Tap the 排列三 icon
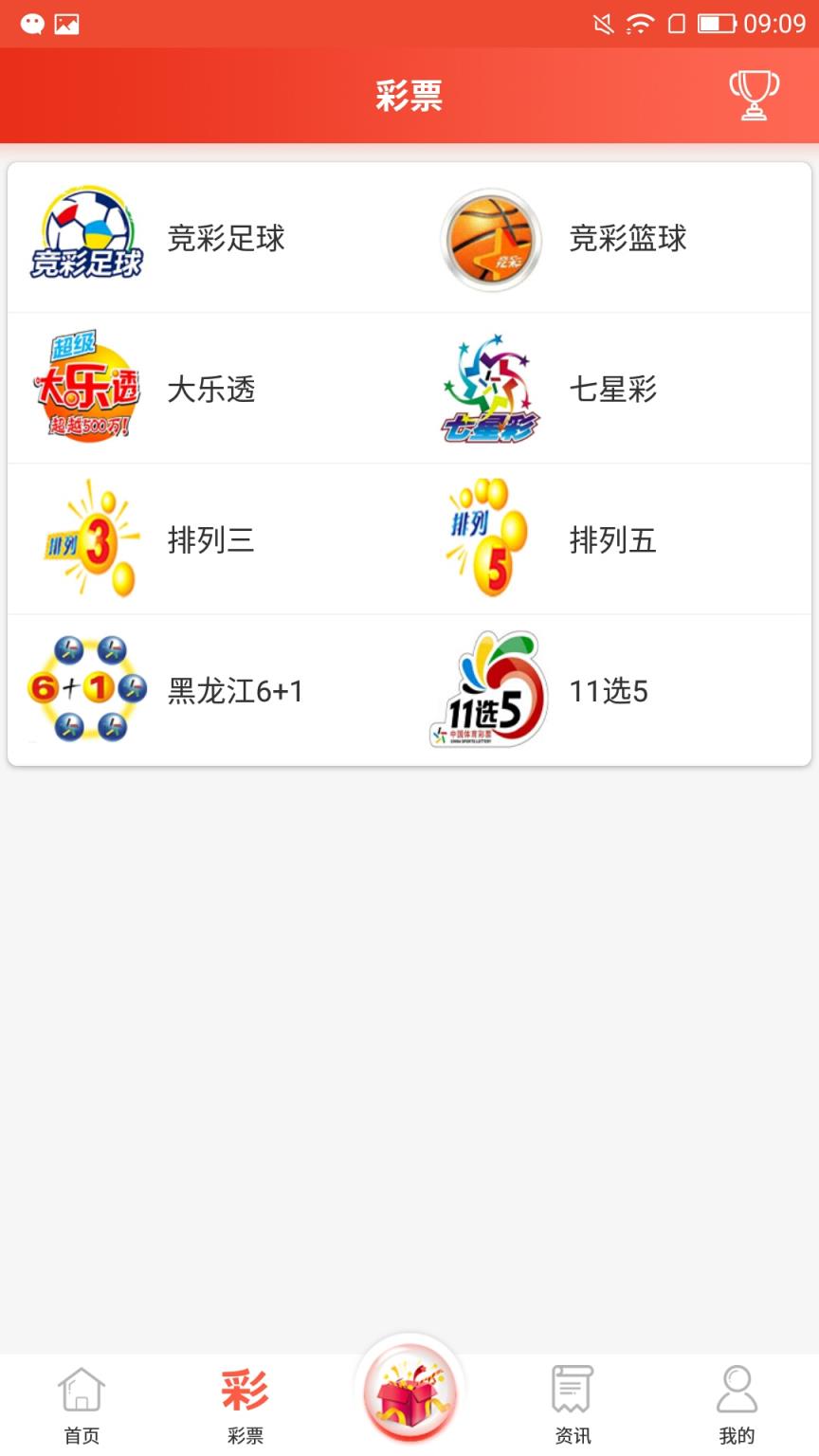The image size is (819, 1456). (86, 538)
